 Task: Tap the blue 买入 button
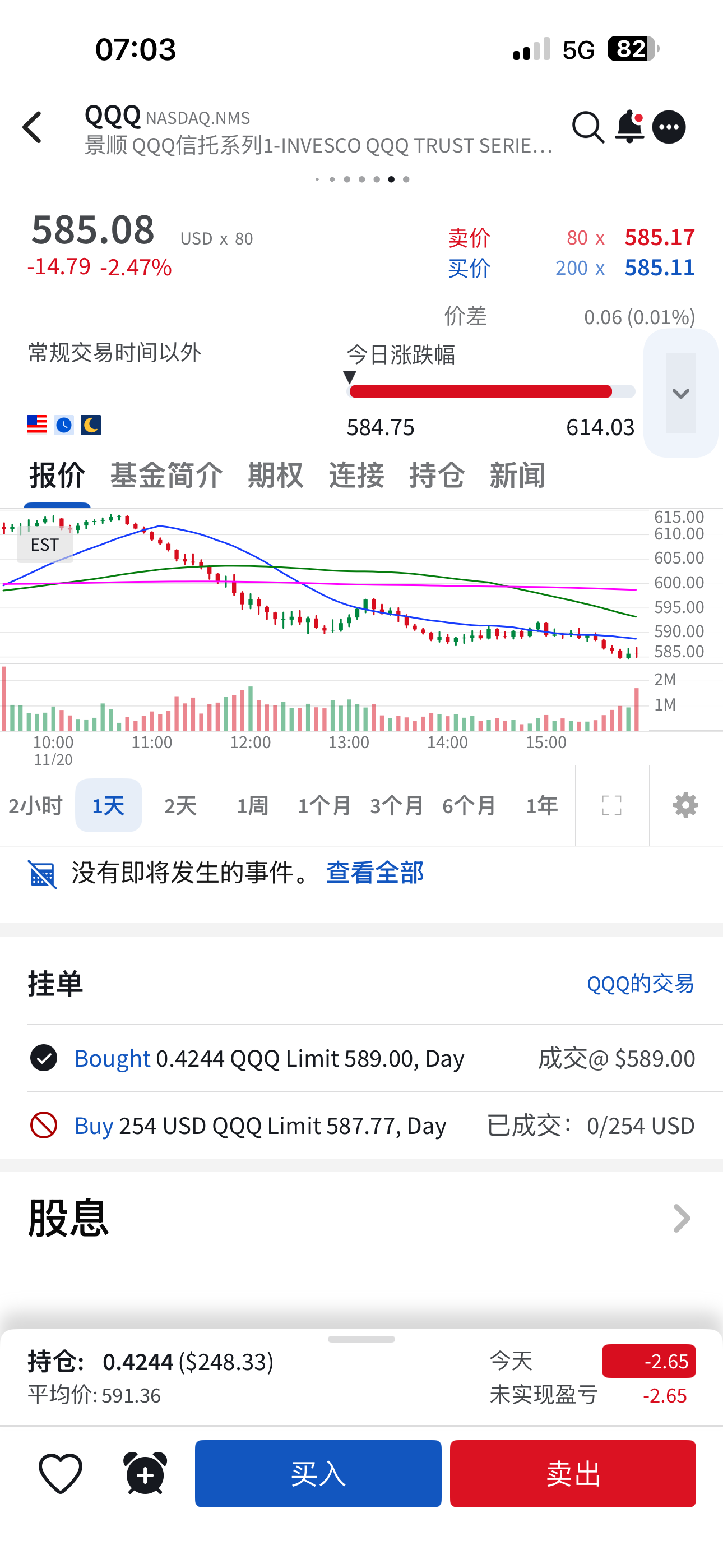click(318, 1474)
